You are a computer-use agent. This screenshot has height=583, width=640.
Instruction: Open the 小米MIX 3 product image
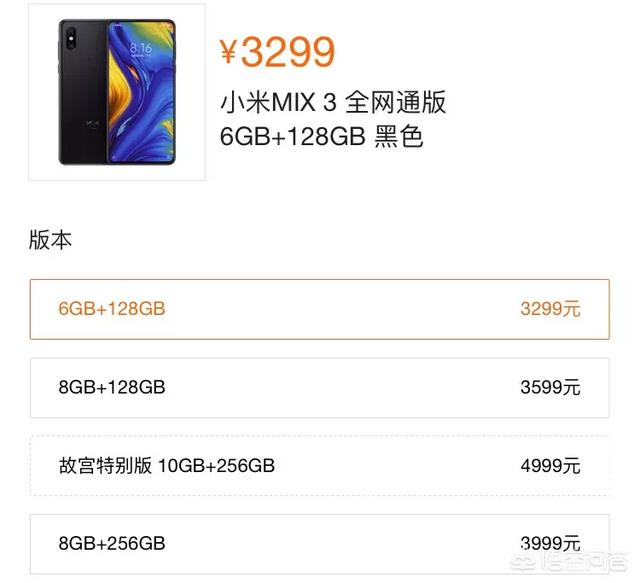(x=117, y=92)
